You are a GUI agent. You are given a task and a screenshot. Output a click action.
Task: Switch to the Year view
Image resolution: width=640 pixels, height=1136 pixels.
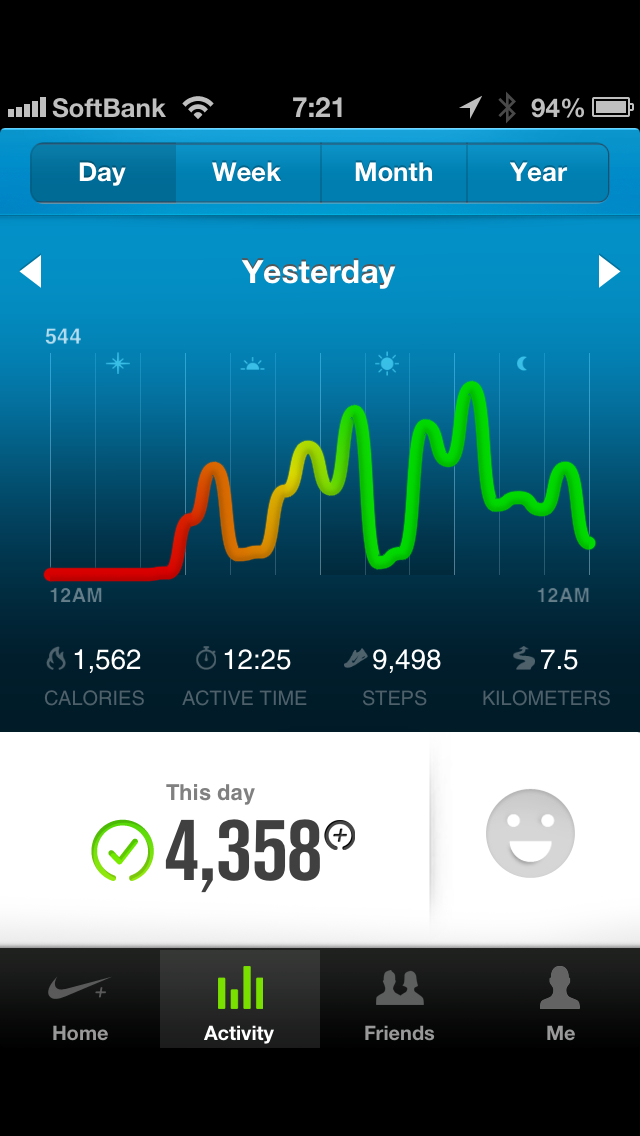click(538, 172)
